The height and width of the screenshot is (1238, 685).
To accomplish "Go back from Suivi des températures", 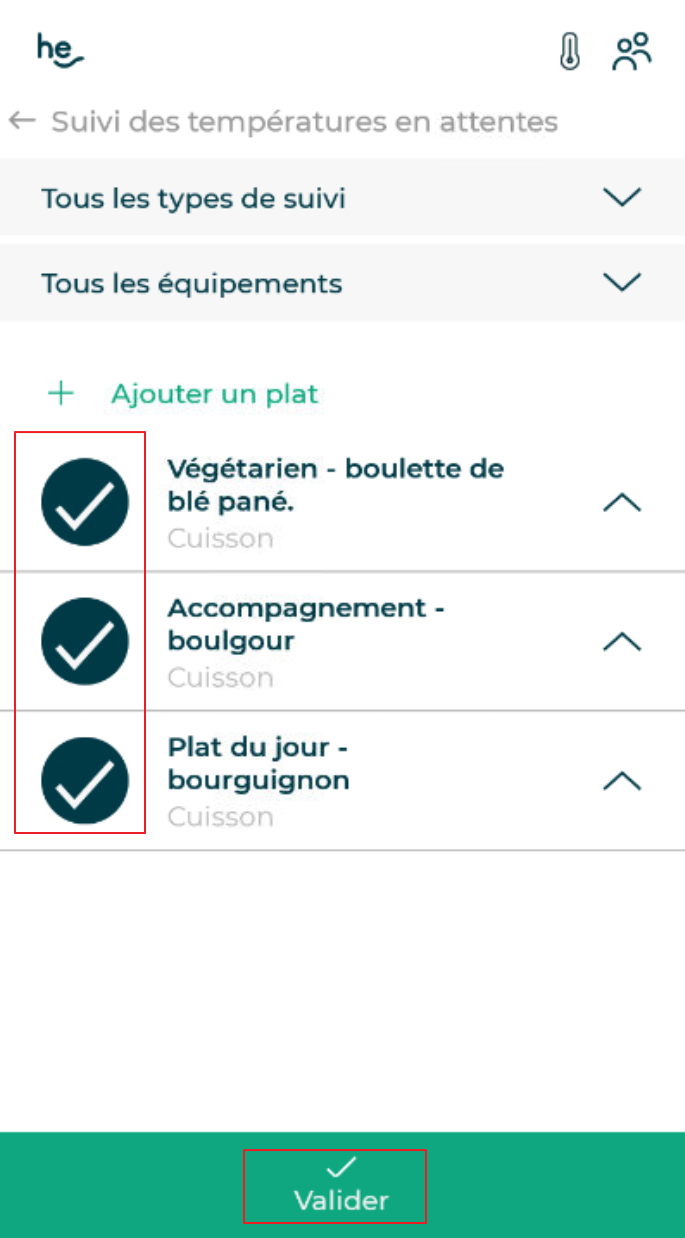I will tap(22, 122).
